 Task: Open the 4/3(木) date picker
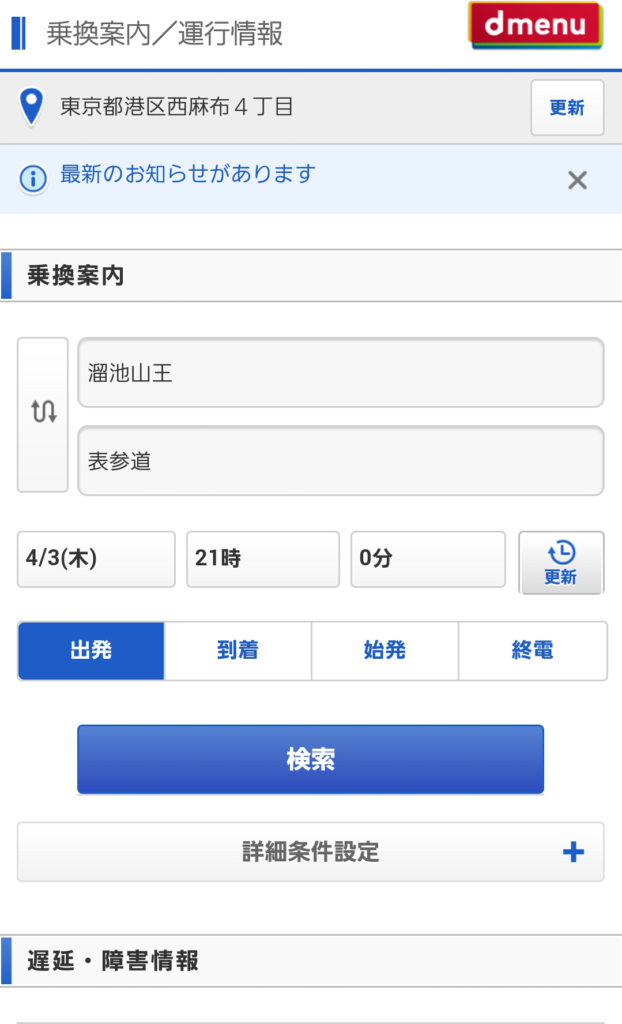(x=96, y=559)
